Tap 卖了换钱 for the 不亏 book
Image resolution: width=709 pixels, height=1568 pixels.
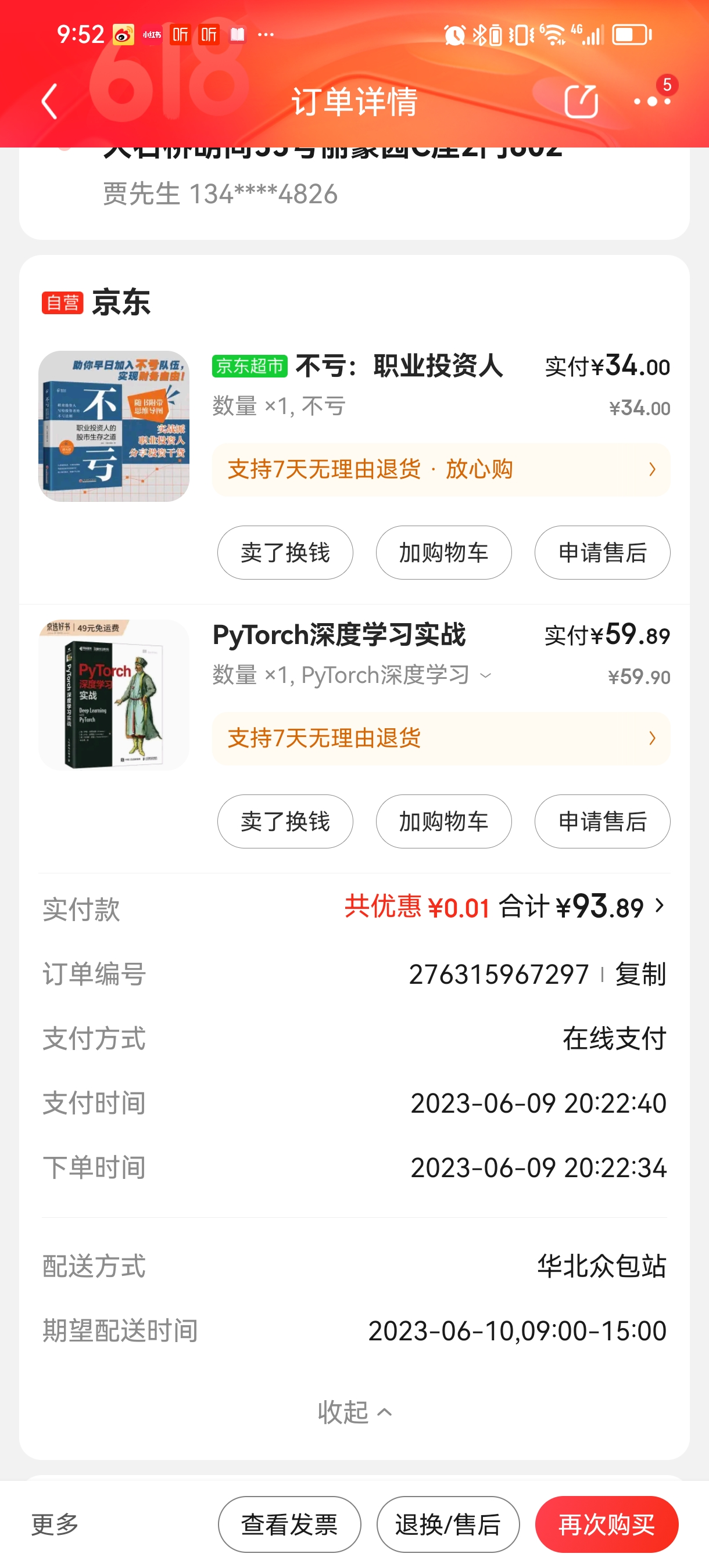click(x=285, y=553)
